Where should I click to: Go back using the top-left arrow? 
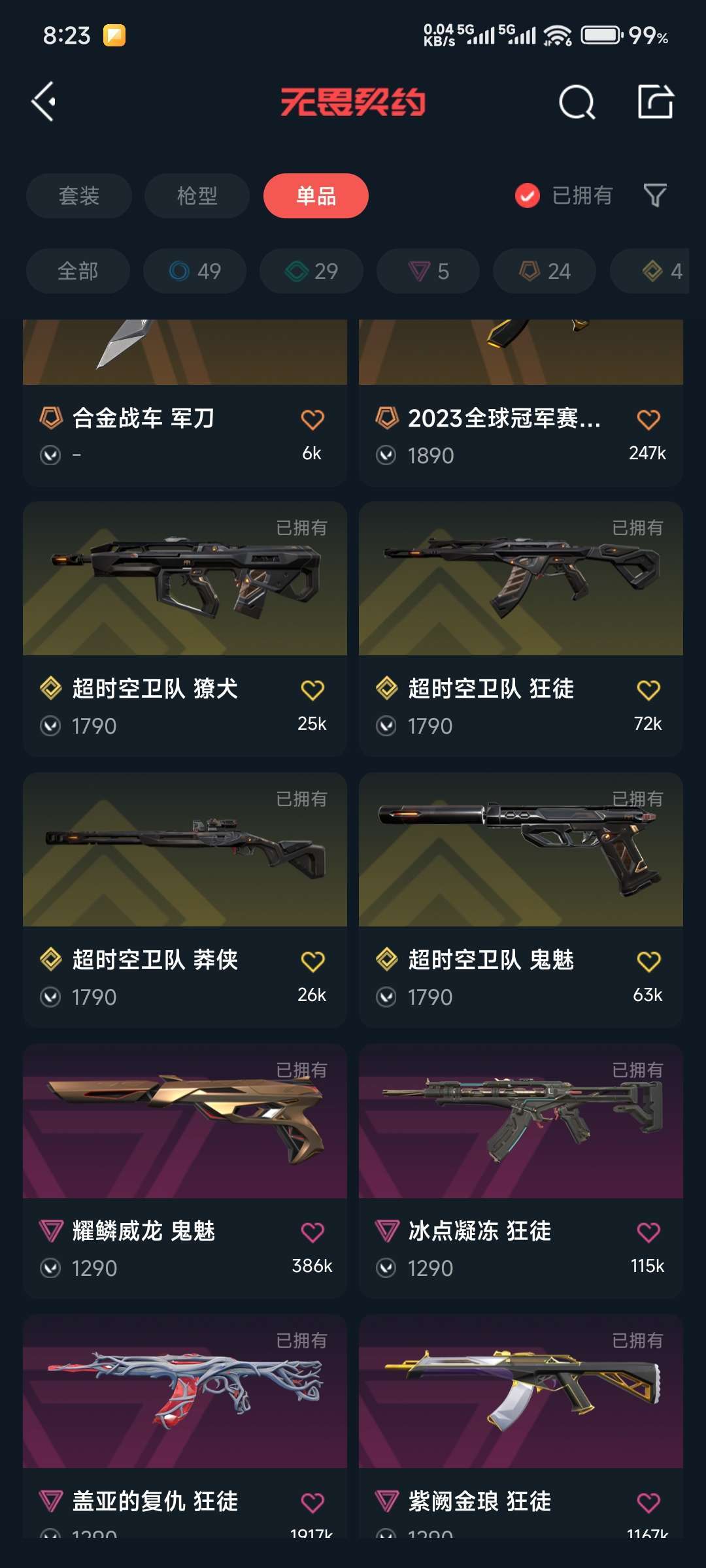(x=44, y=102)
